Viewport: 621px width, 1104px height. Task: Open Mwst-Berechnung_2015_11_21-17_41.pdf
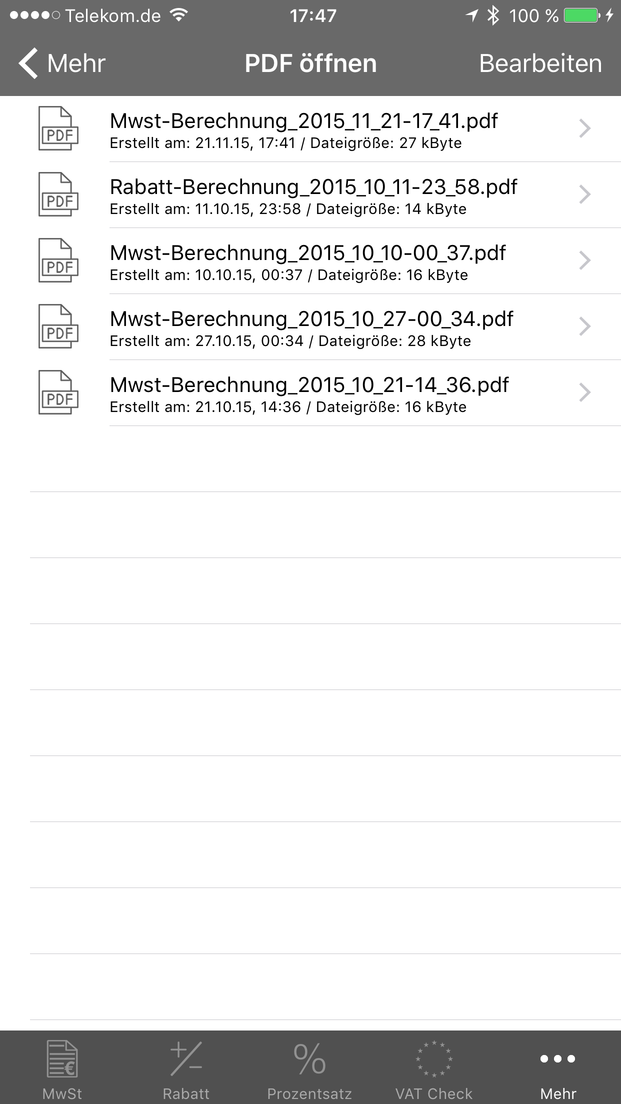coord(310,129)
